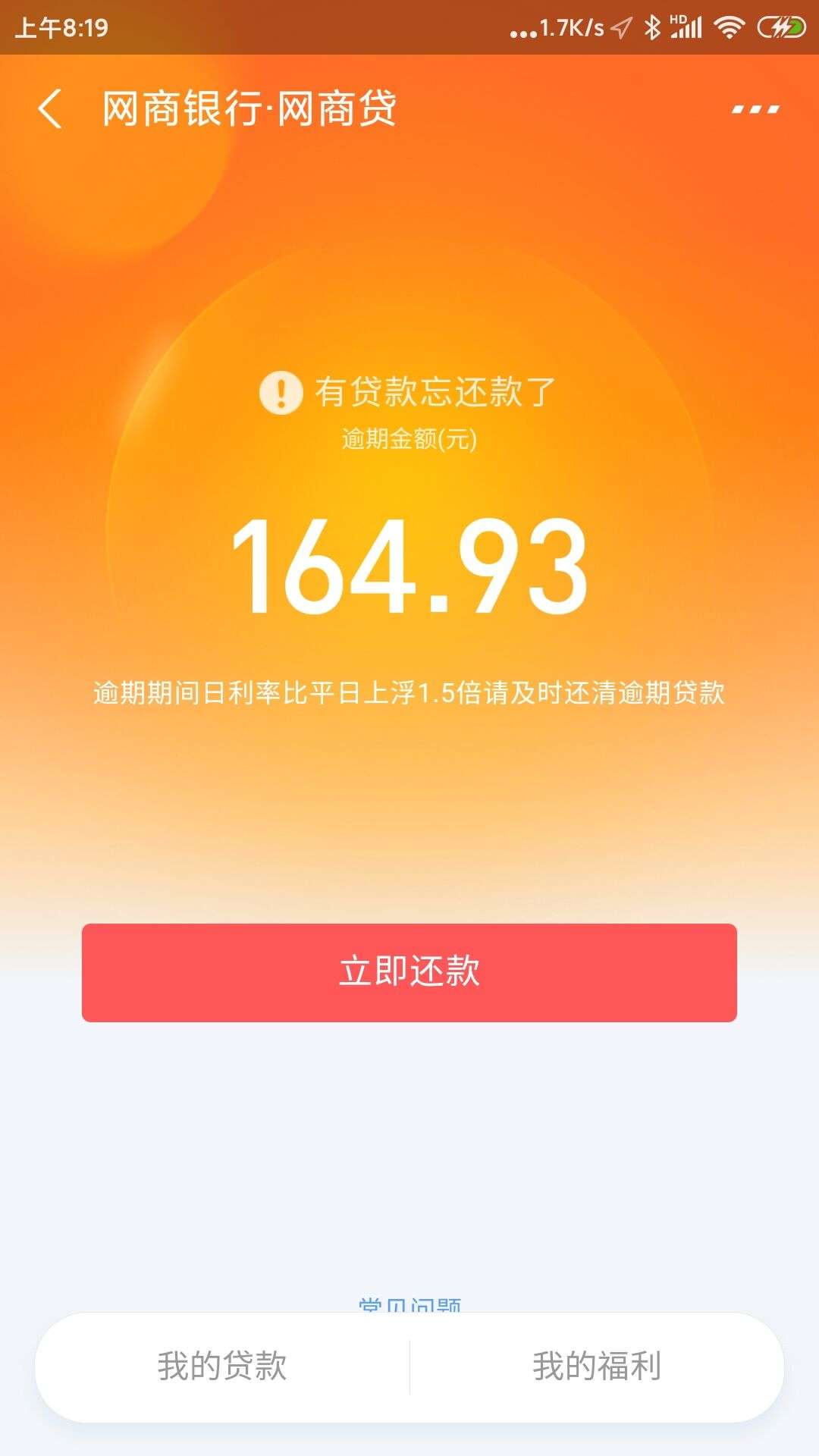Tap the battery charging icon
The image size is (819, 1456).
pos(781,25)
